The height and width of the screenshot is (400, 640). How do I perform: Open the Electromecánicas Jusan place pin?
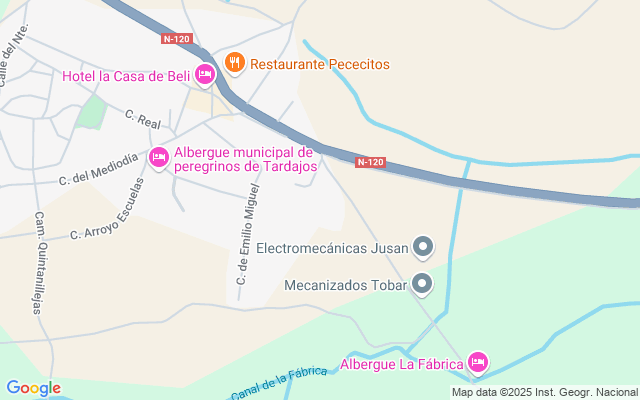(423, 246)
